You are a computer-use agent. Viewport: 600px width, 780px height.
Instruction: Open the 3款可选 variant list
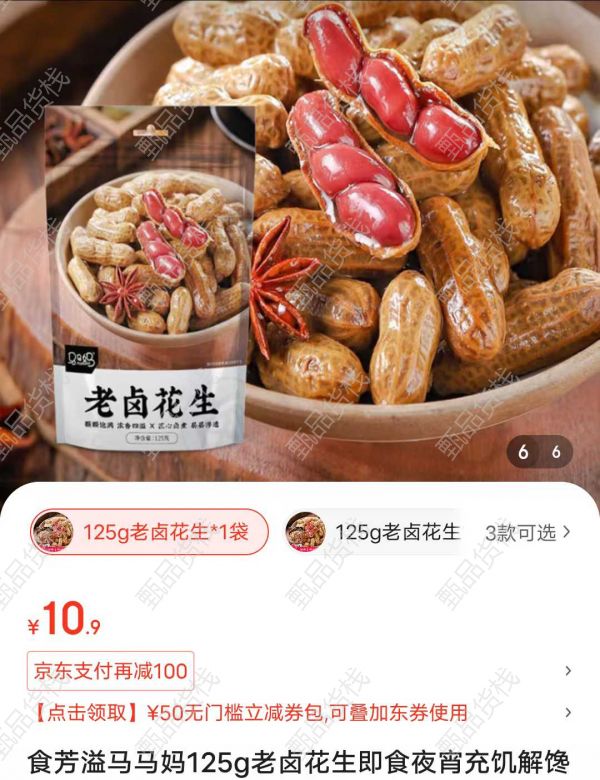[527, 532]
